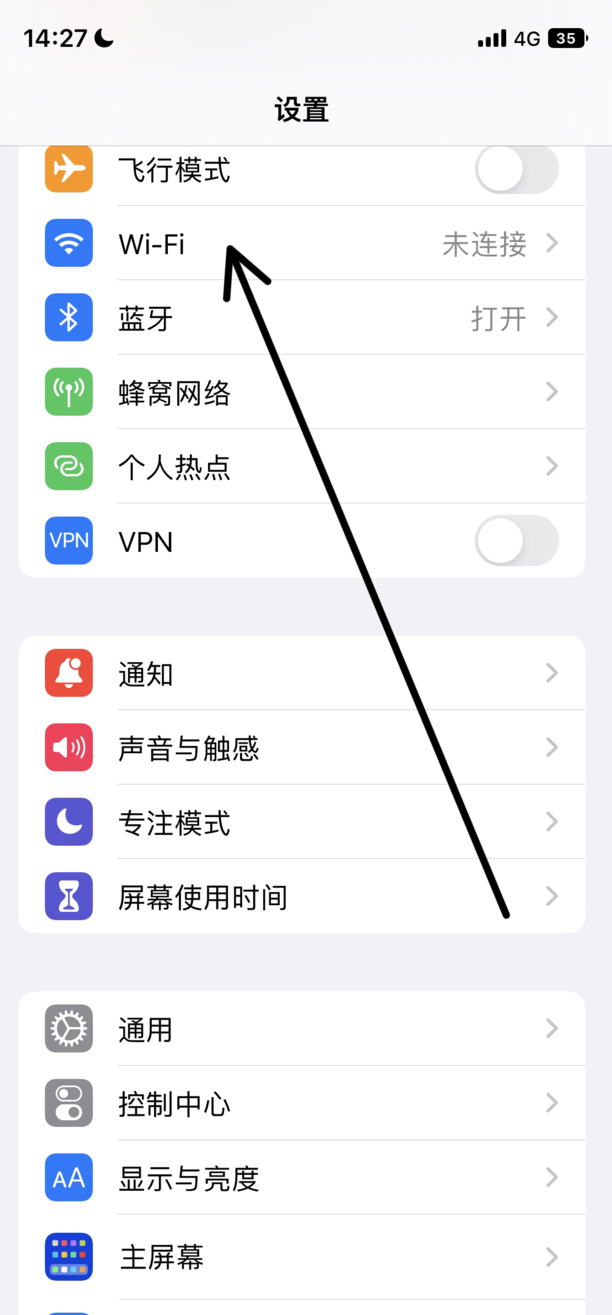The image size is (612, 1315).
Task: Toggle the 飞行模式 airplane mode switch
Action: tap(515, 171)
